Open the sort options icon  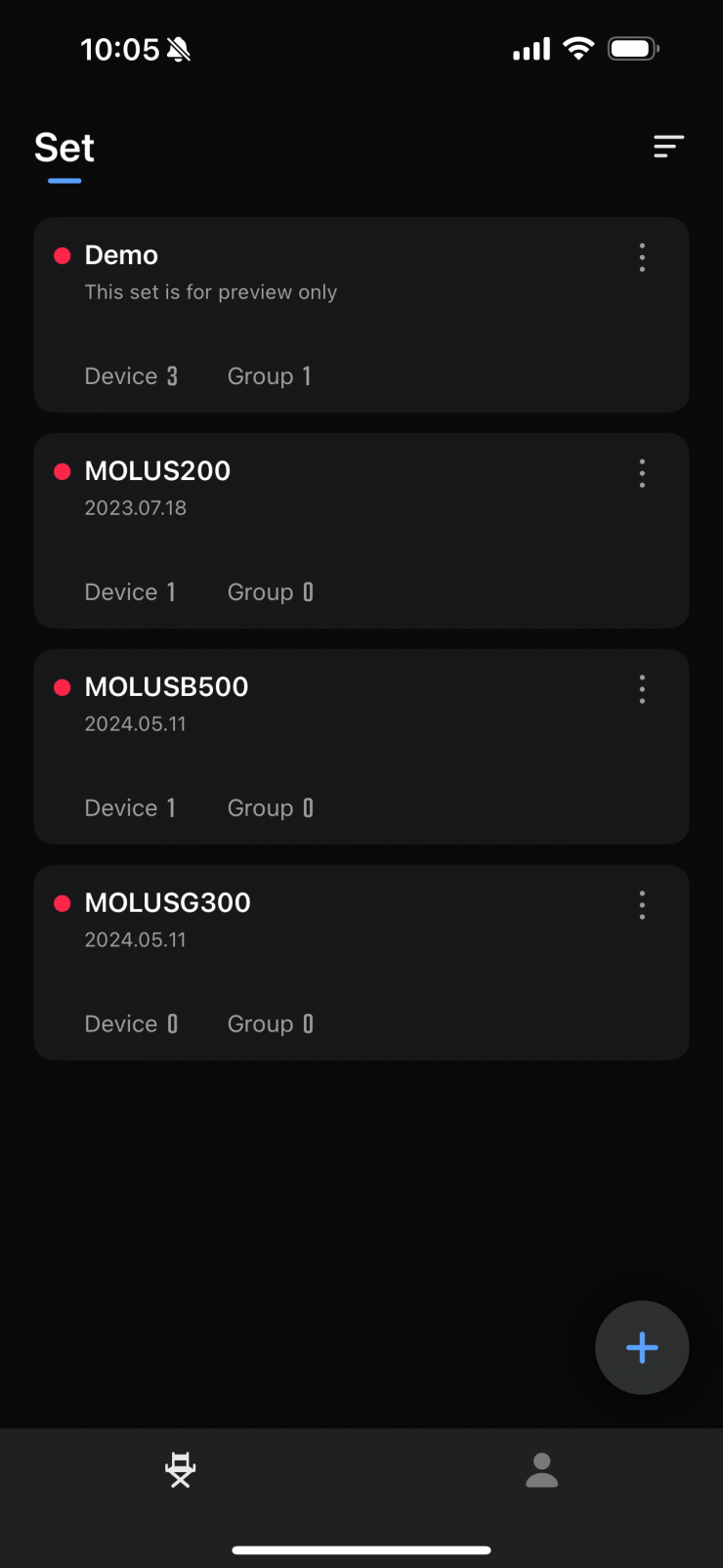click(x=668, y=147)
